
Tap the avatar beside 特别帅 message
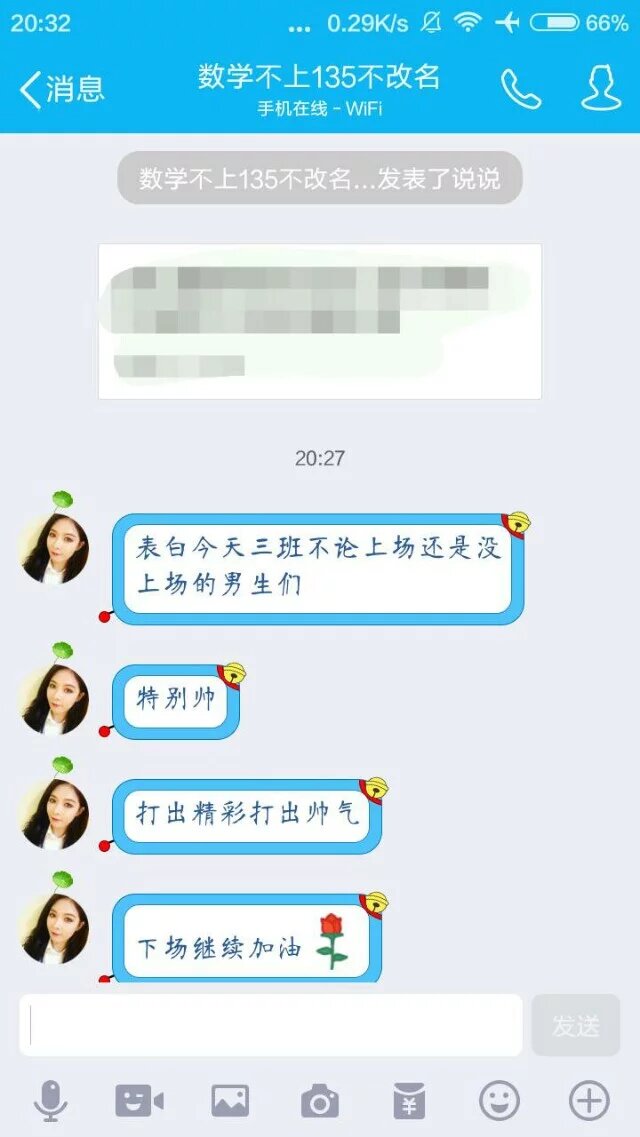click(55, 699)
